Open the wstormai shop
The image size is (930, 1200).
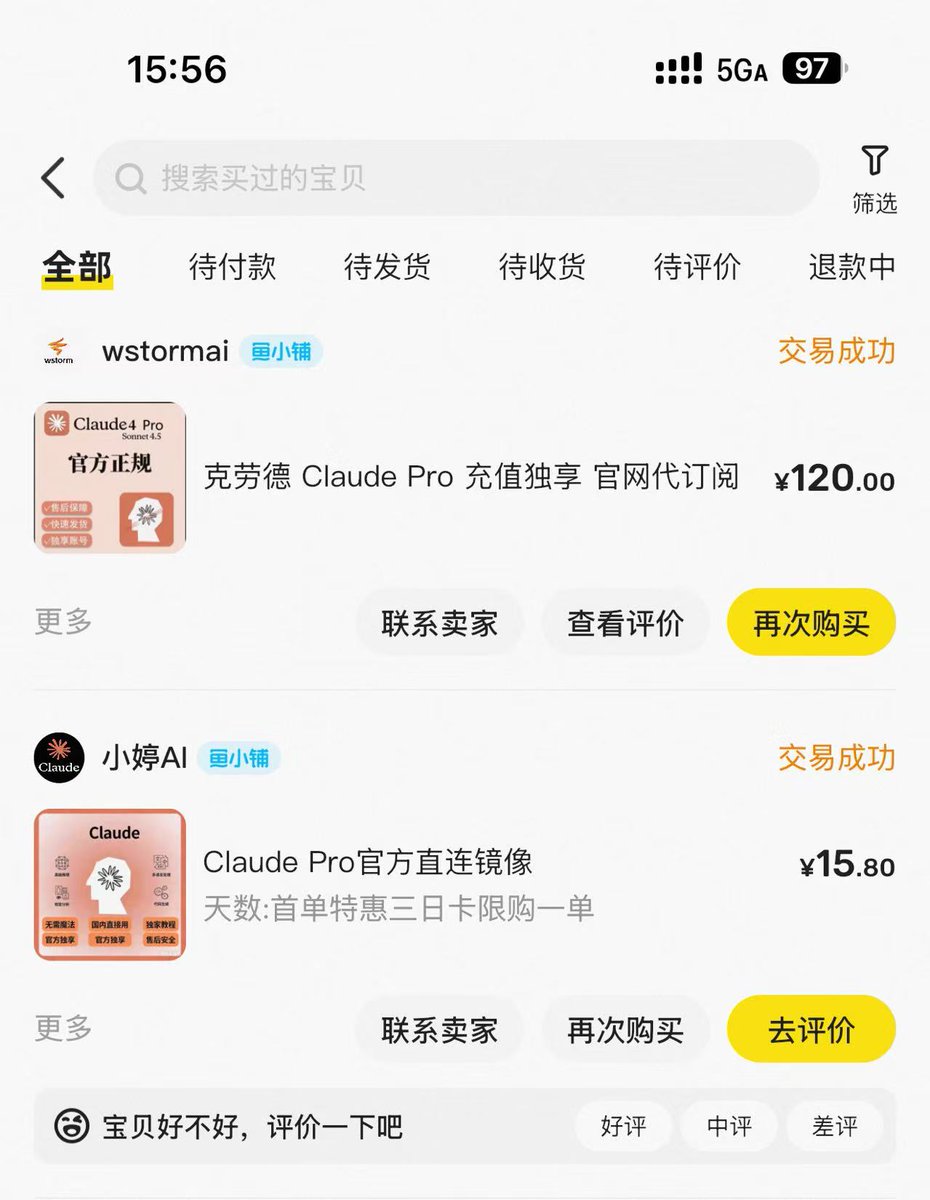165,352
